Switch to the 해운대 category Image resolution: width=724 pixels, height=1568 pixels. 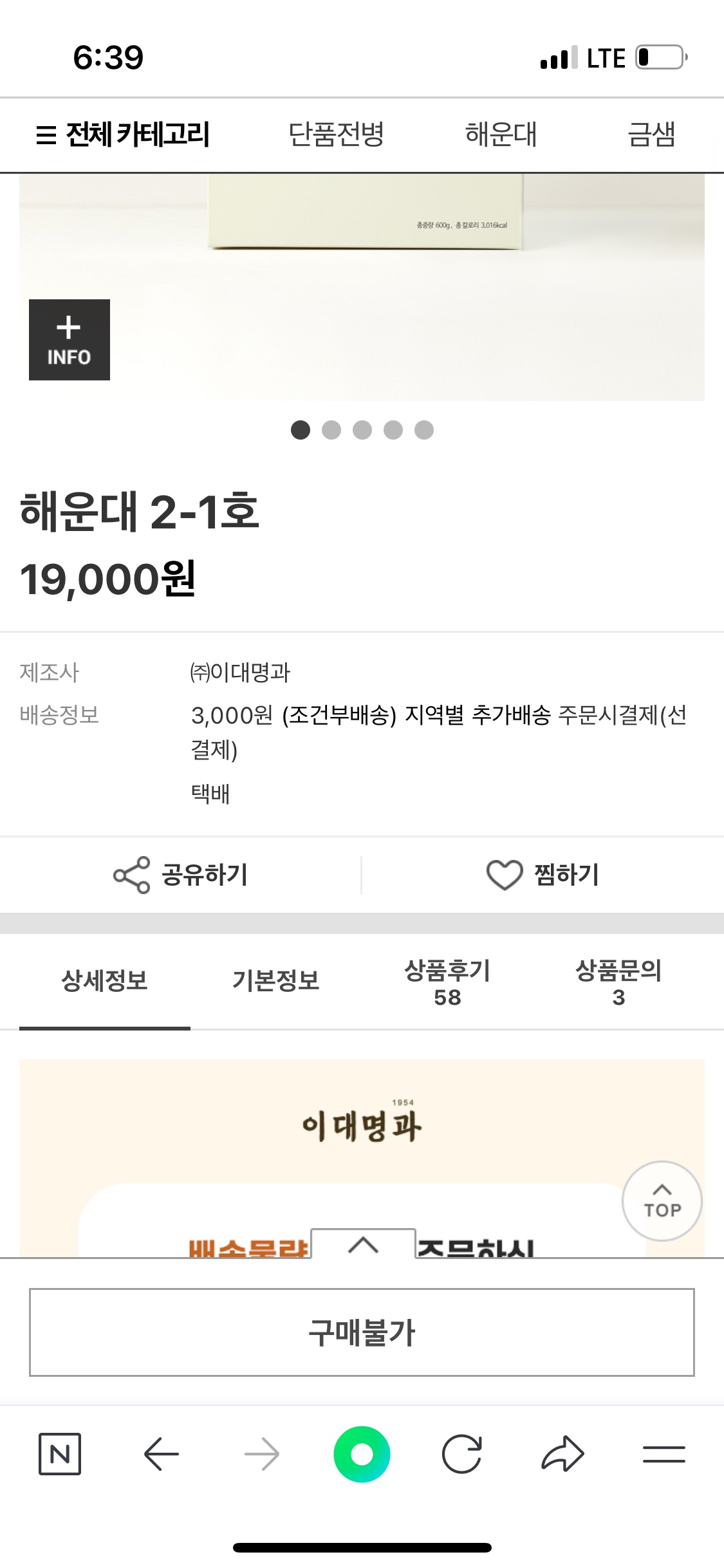pyautogui.click(x=501, y=135)
